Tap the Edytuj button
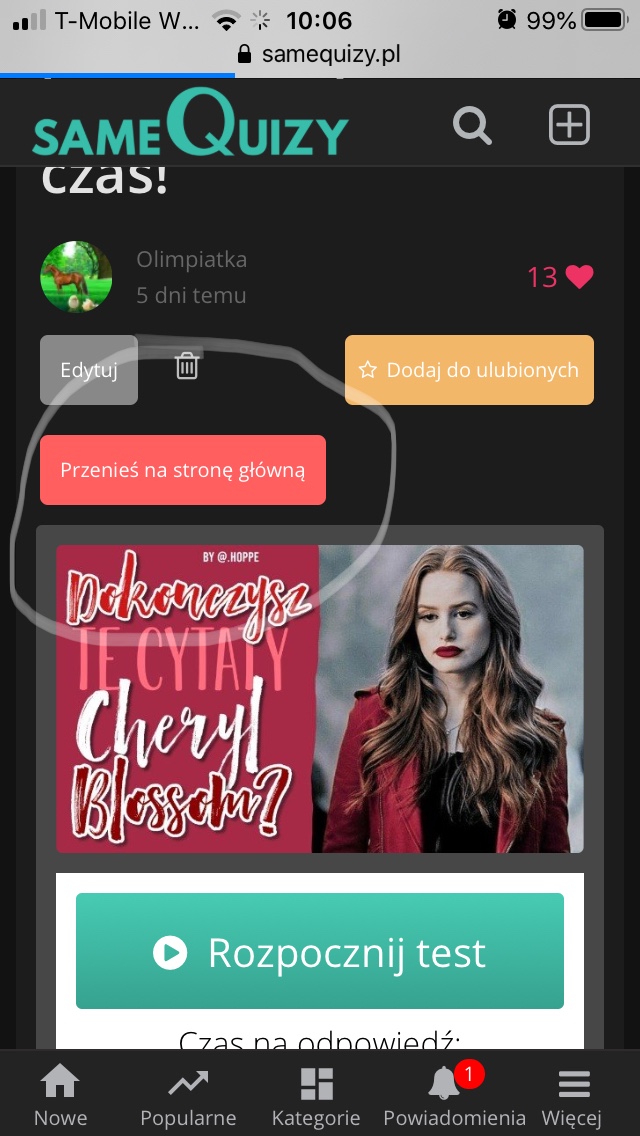The height and width of the screenshot is (1136, 640). click(x=89, y=370)
